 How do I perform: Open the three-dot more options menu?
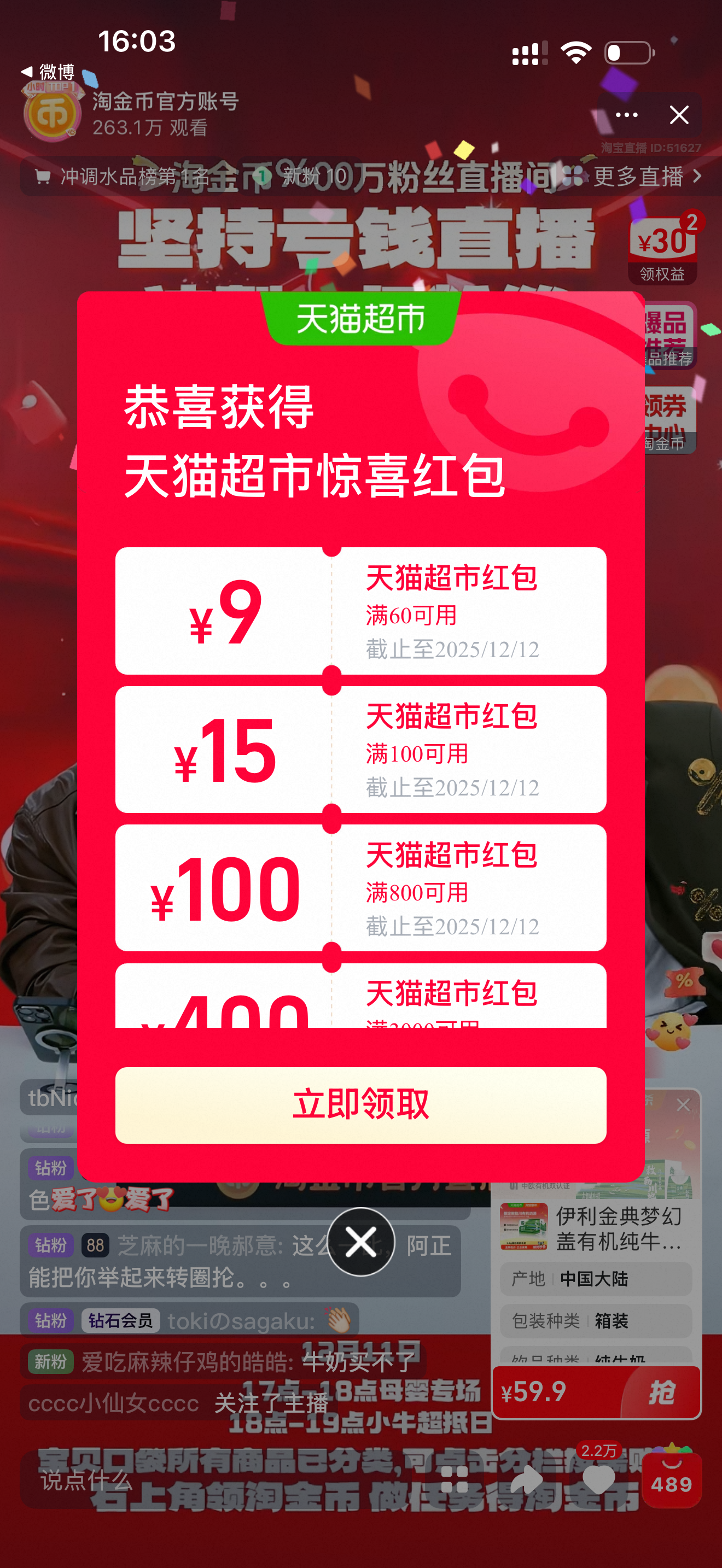[x=626, y=114]
